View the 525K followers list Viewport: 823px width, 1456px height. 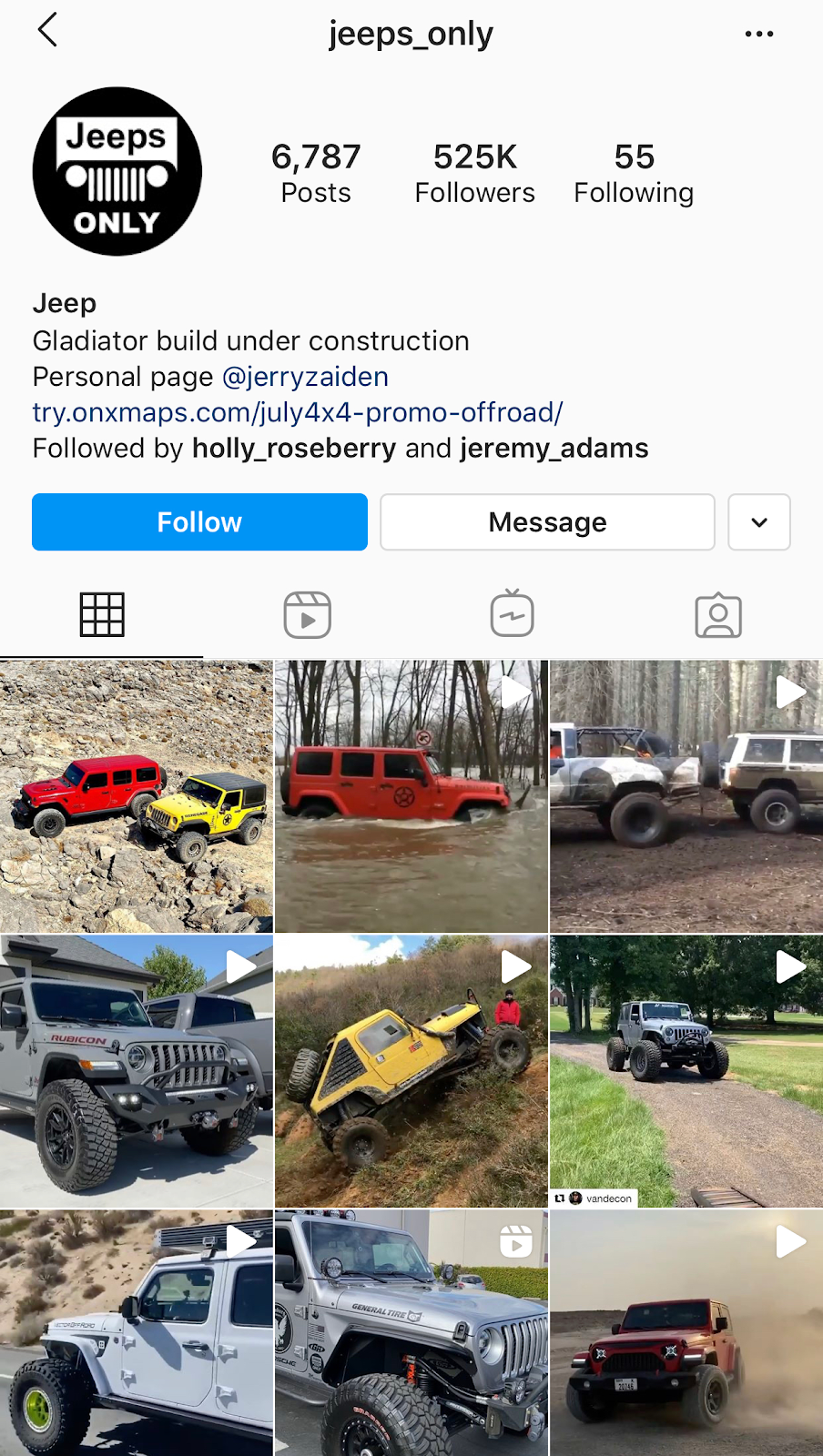click(474, 172)
